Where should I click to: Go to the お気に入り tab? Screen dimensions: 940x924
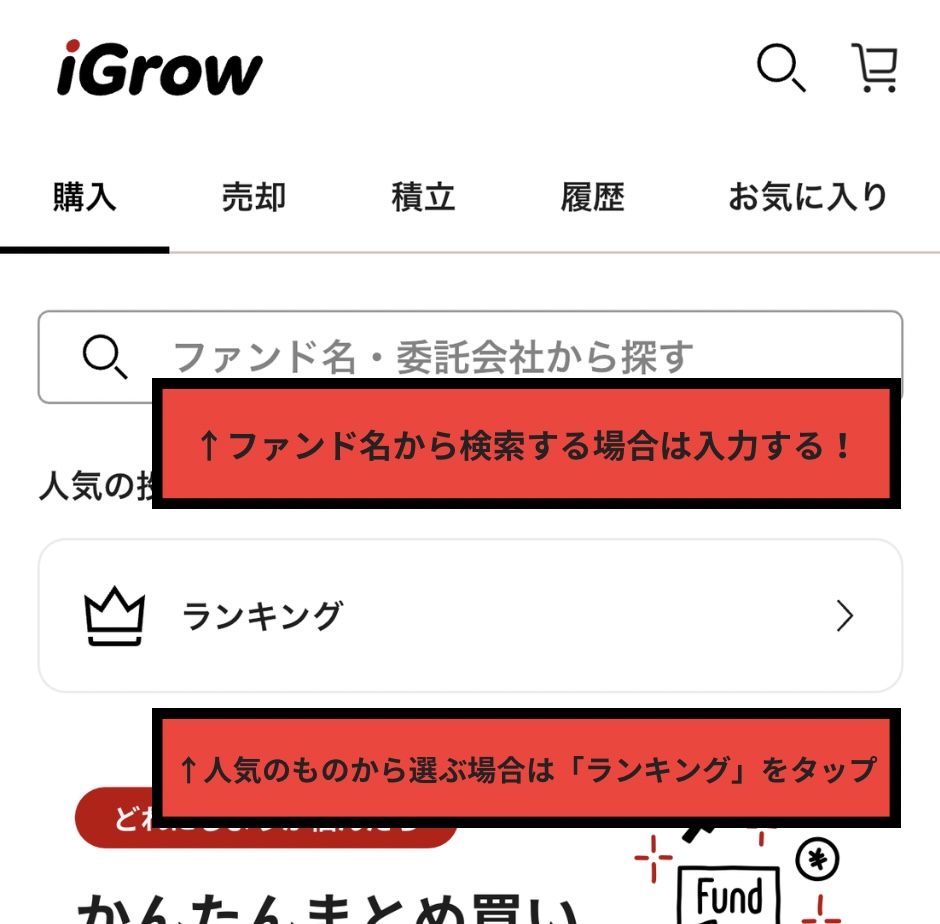pyautogui.click(x=807, y=197)
